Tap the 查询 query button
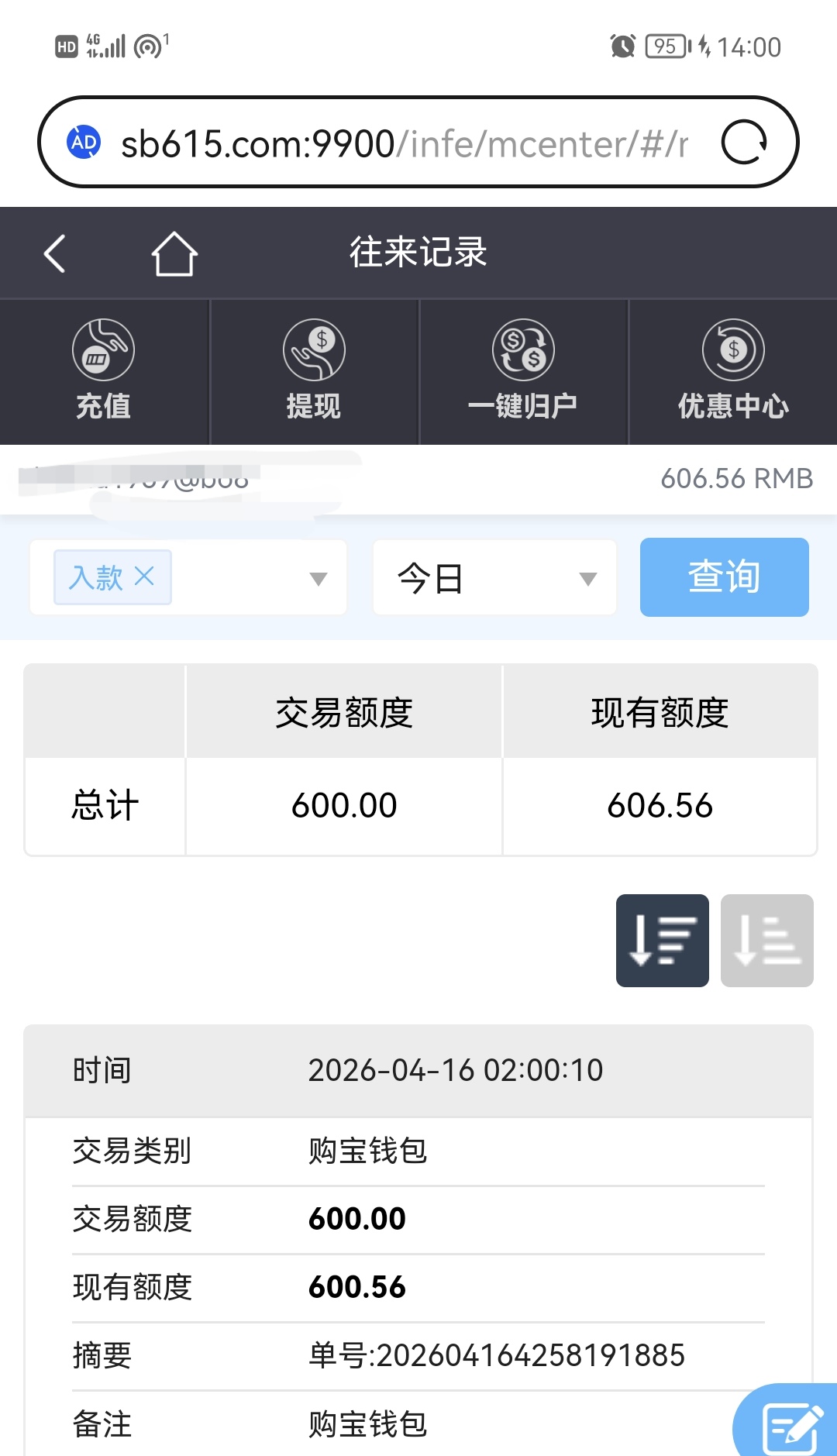The width and height of the screenshot is (837, 1456). tap(724, 577)
